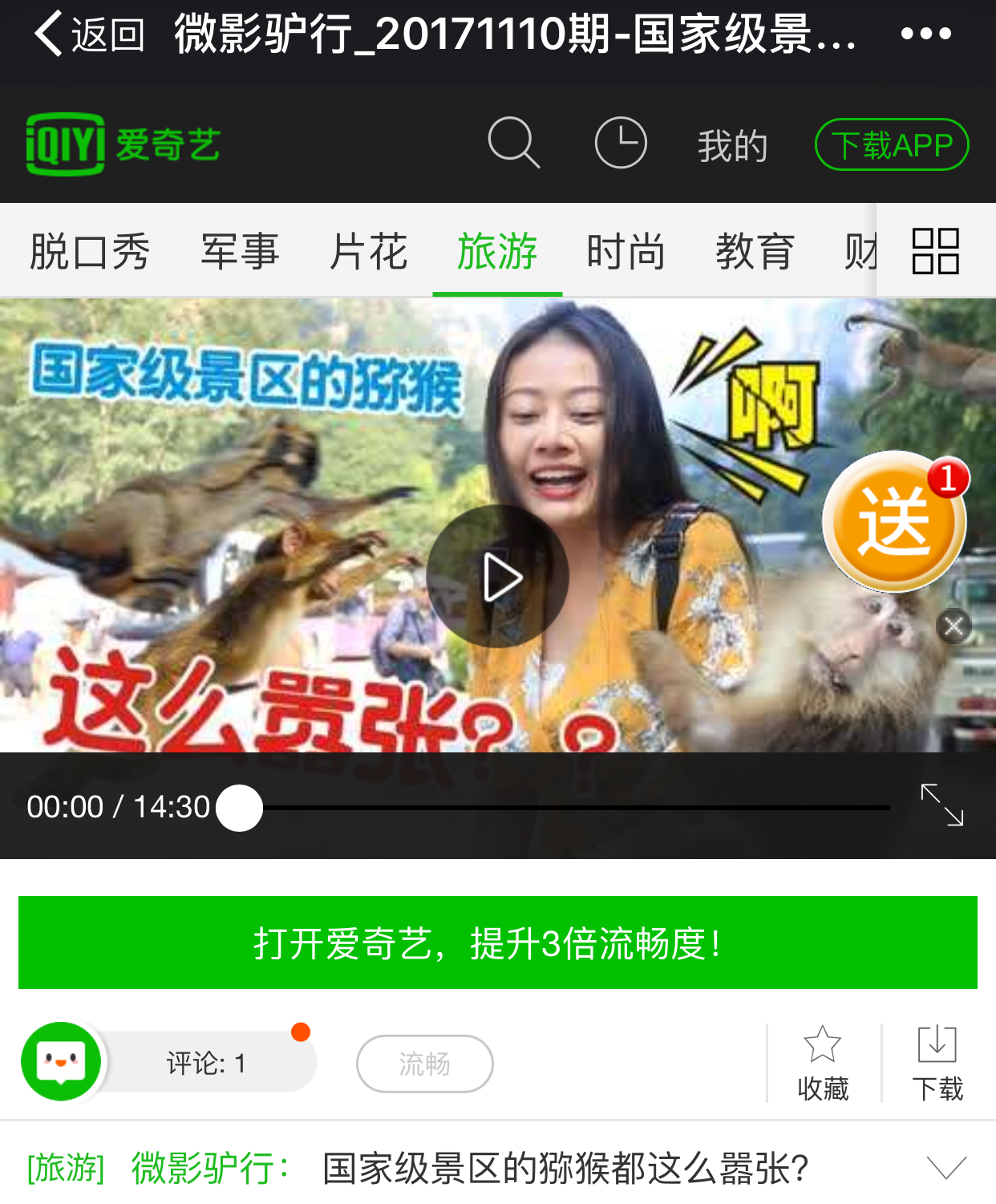Screen dimensions: 996x1204
Task: Add video to 收藏 favorites
Action: (x=823, y=1064)
